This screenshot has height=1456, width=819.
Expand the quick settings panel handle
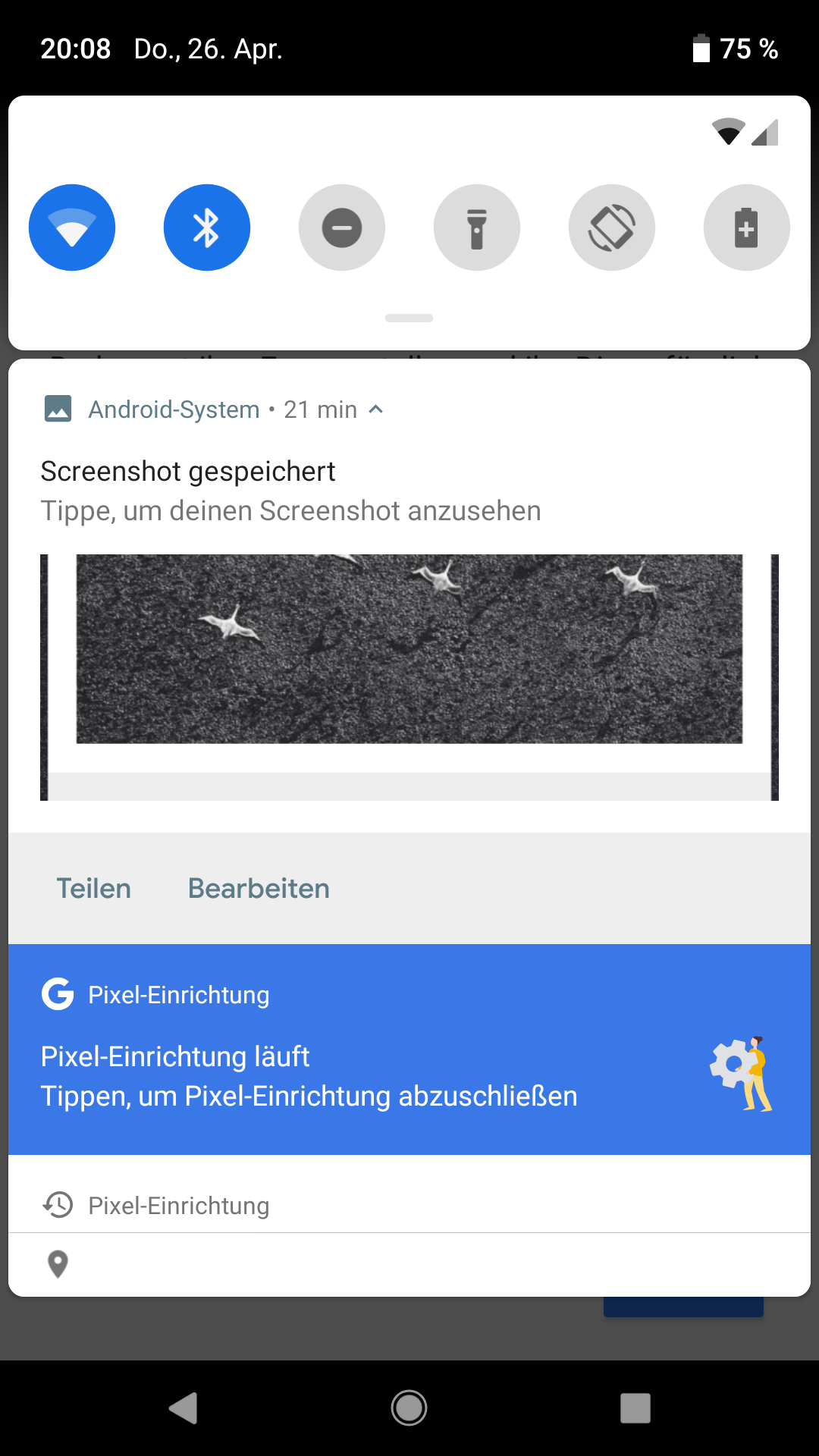pyautogui.click(x=409, y=318)
